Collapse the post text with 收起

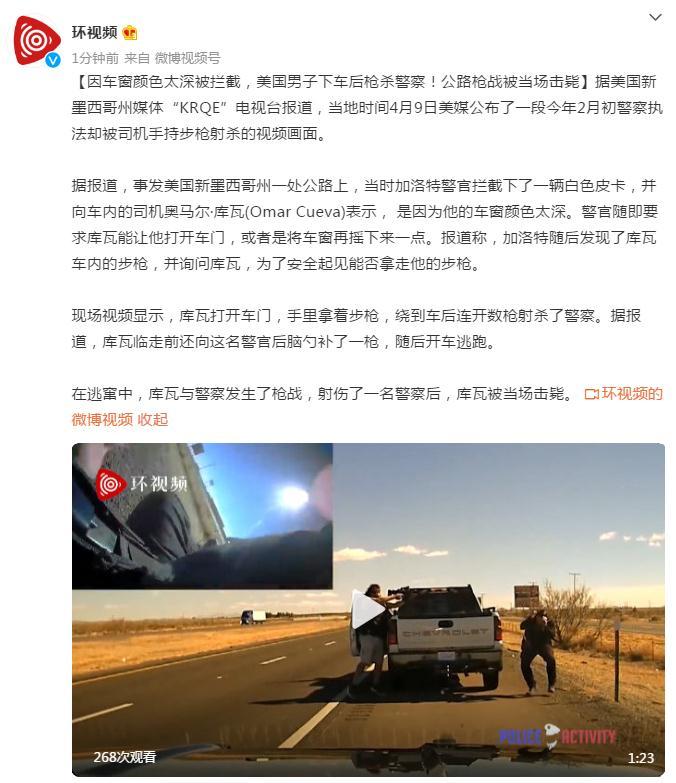click(153, 419)
